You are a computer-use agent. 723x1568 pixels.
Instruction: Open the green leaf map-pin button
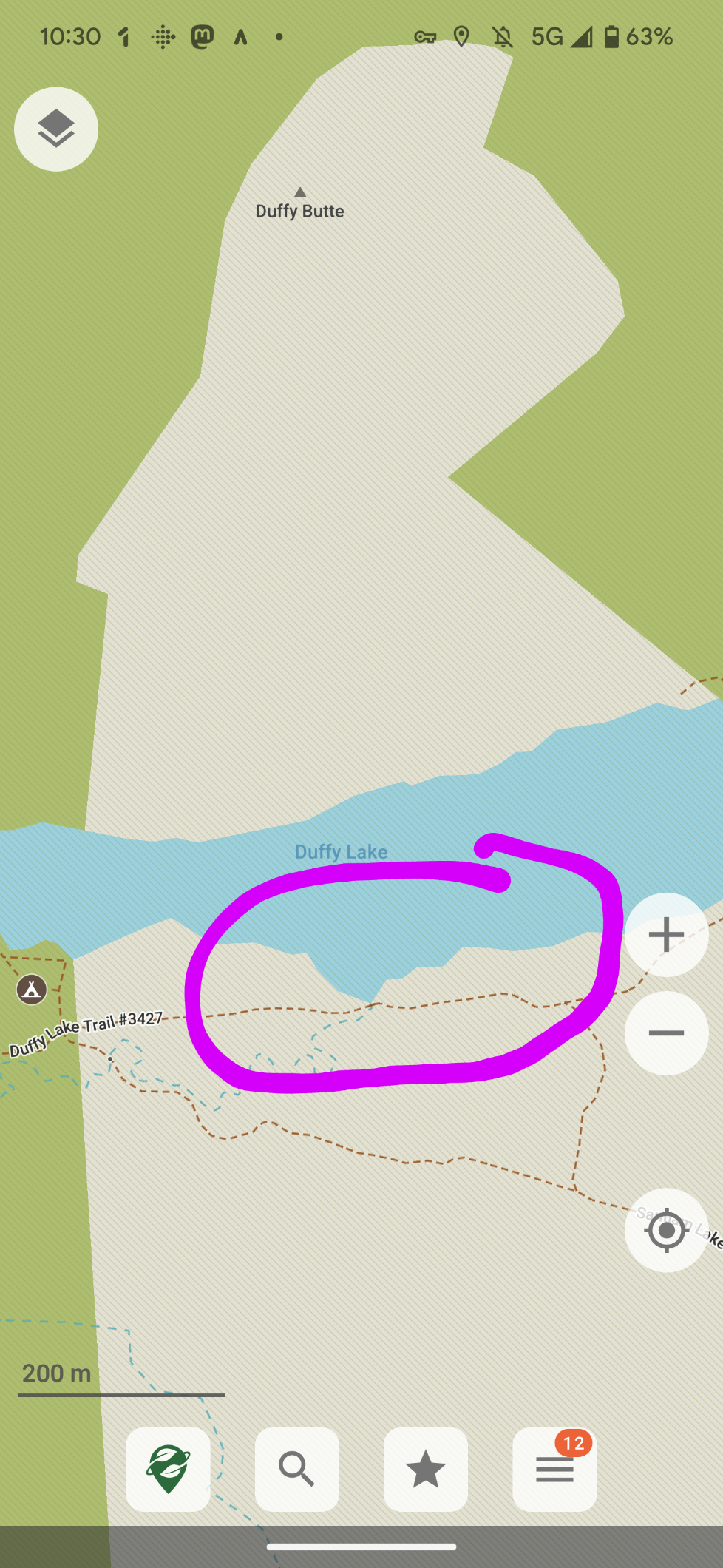pos(169,1469)
